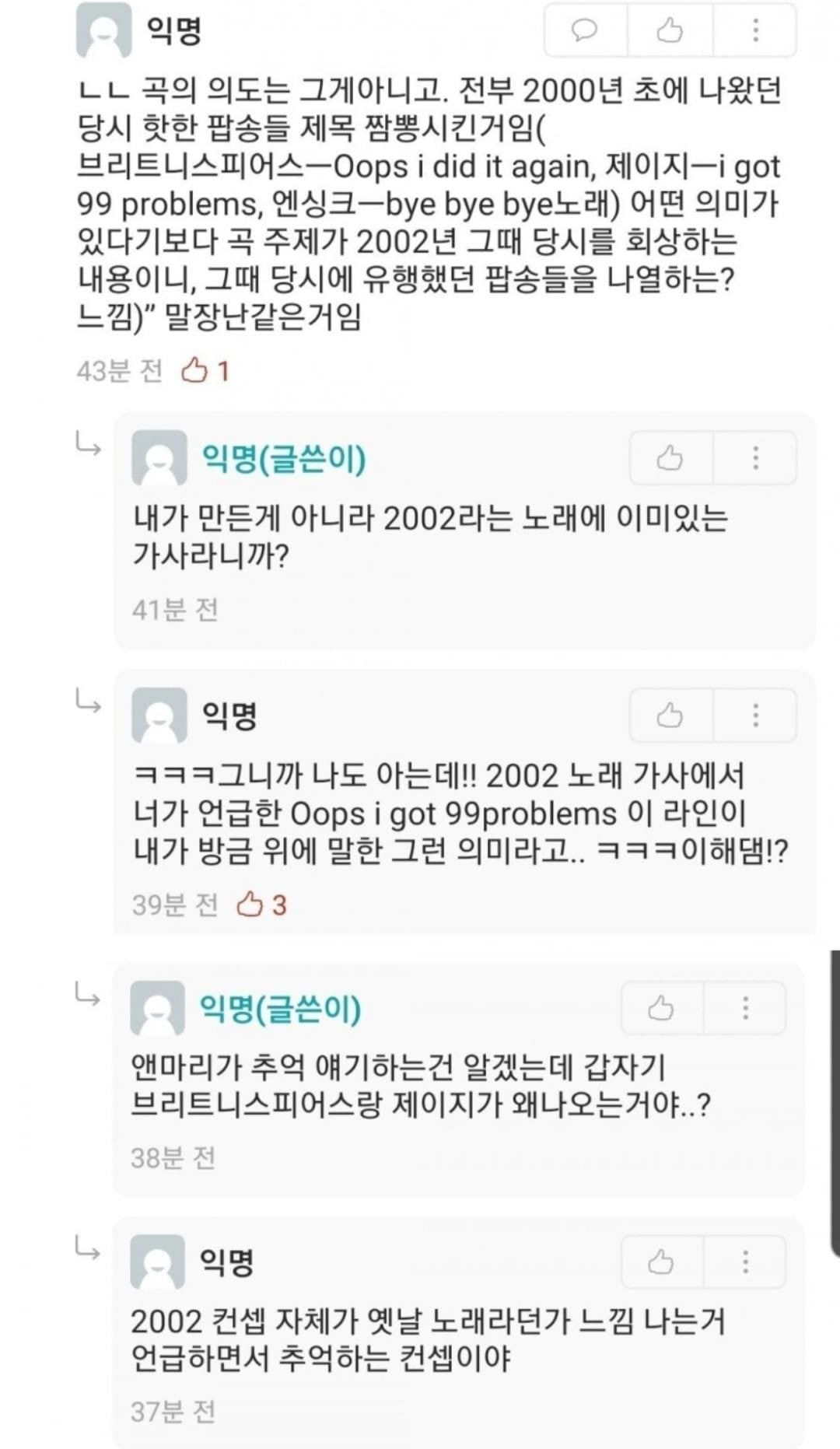
Task: Open more options on the 38분 전 reply
Action: pyautogui.click(x=745, y=1008)
